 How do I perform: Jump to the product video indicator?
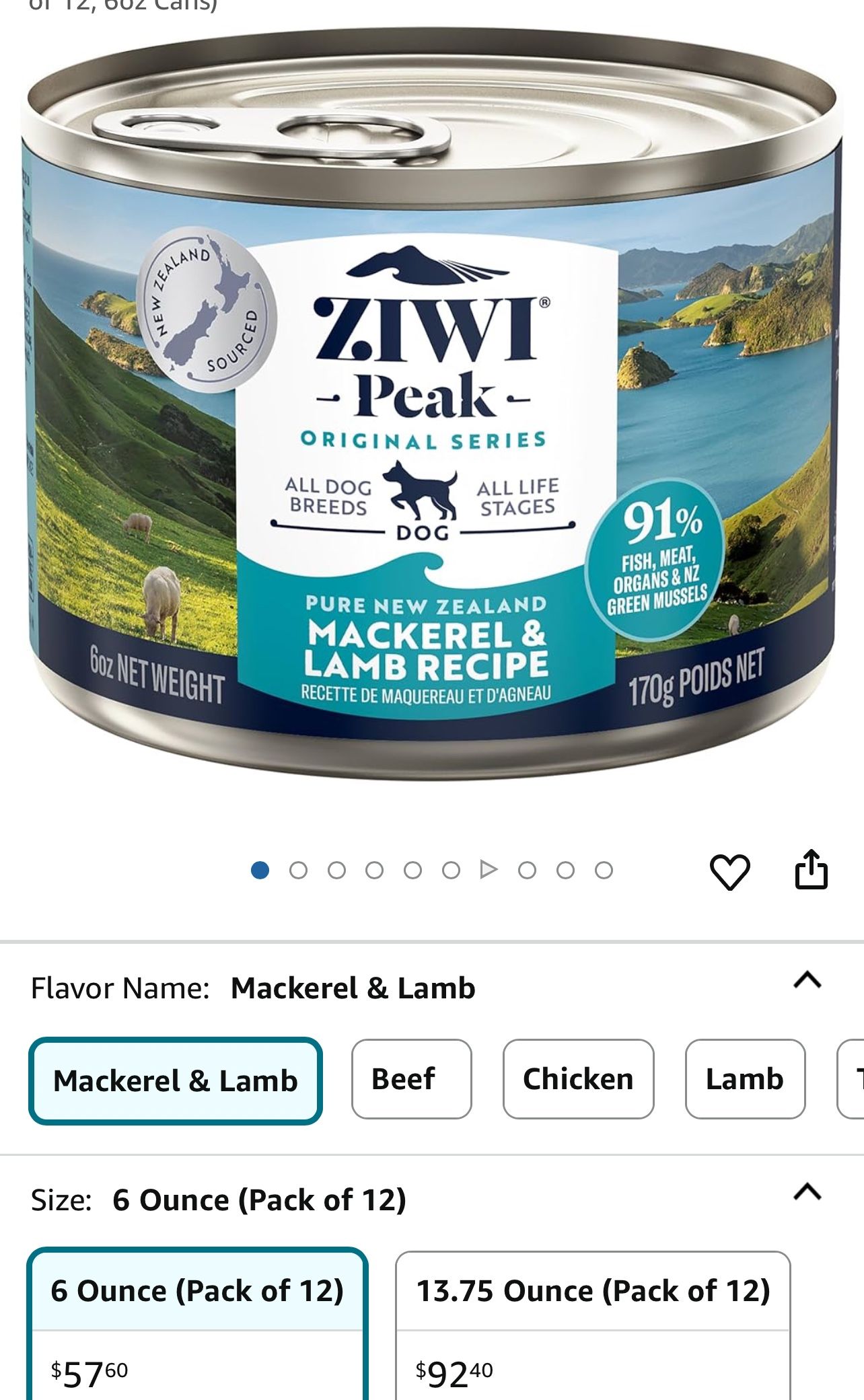point(489,870)
